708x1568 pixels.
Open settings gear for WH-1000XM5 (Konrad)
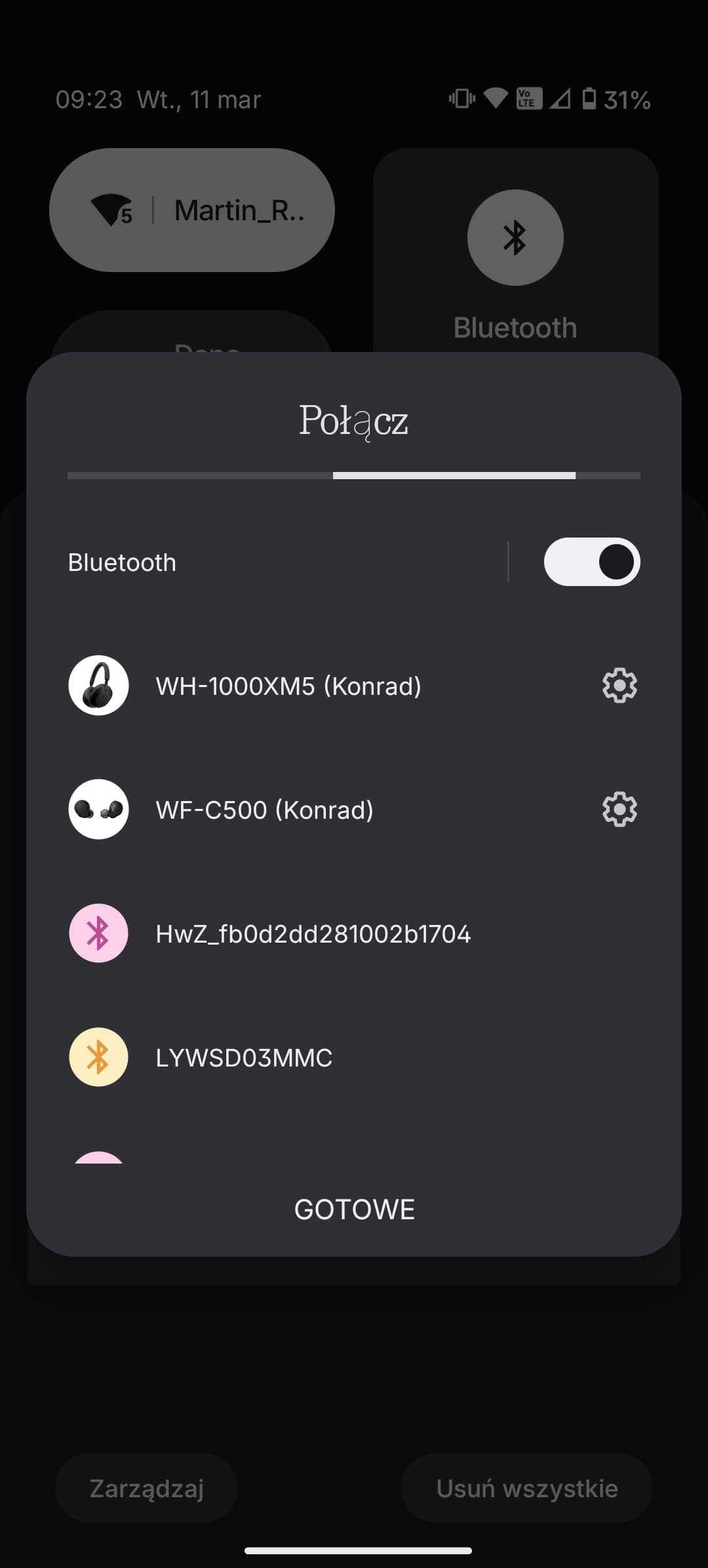619,686
